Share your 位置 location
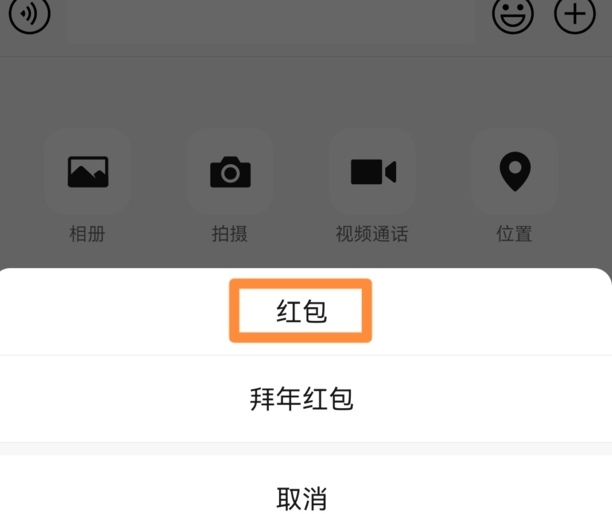This screenshot has height=514, width=612. [515, 173]
